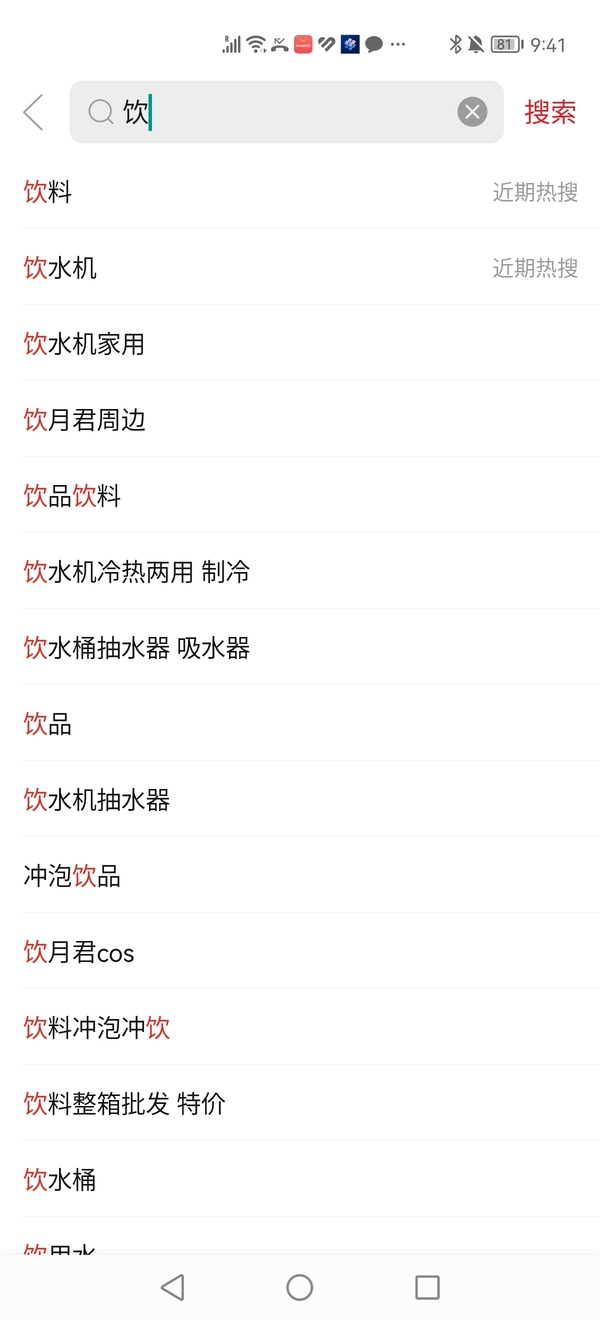Select the 饮料 suggestion

pos(48,192)
